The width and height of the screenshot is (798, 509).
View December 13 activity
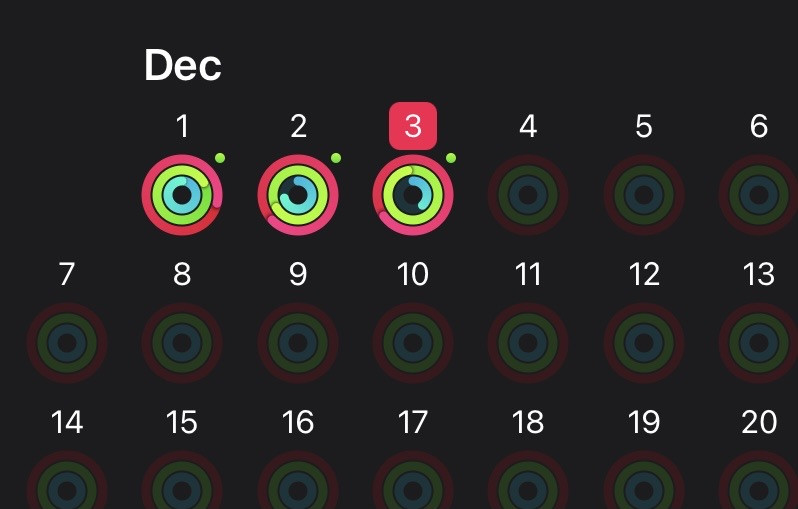759,343
